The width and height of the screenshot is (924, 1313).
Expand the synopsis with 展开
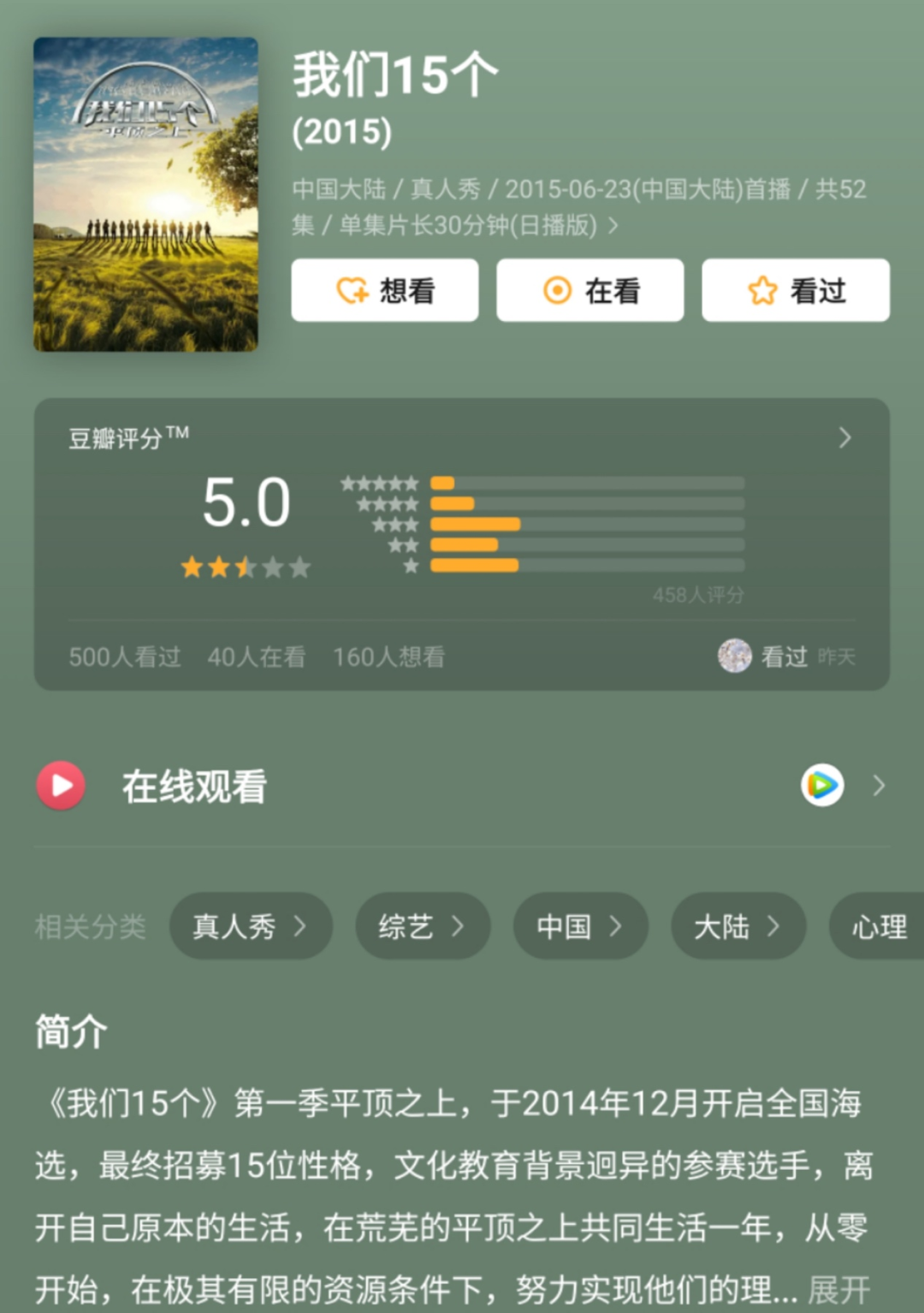pyautogui.click(x=838, y=1288)
